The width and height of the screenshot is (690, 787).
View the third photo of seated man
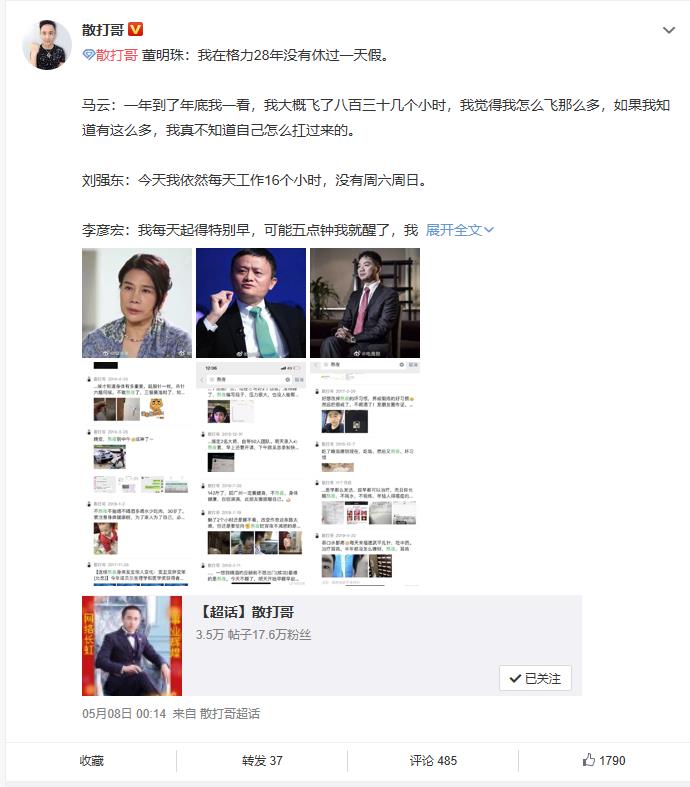(x=364, y=303)
